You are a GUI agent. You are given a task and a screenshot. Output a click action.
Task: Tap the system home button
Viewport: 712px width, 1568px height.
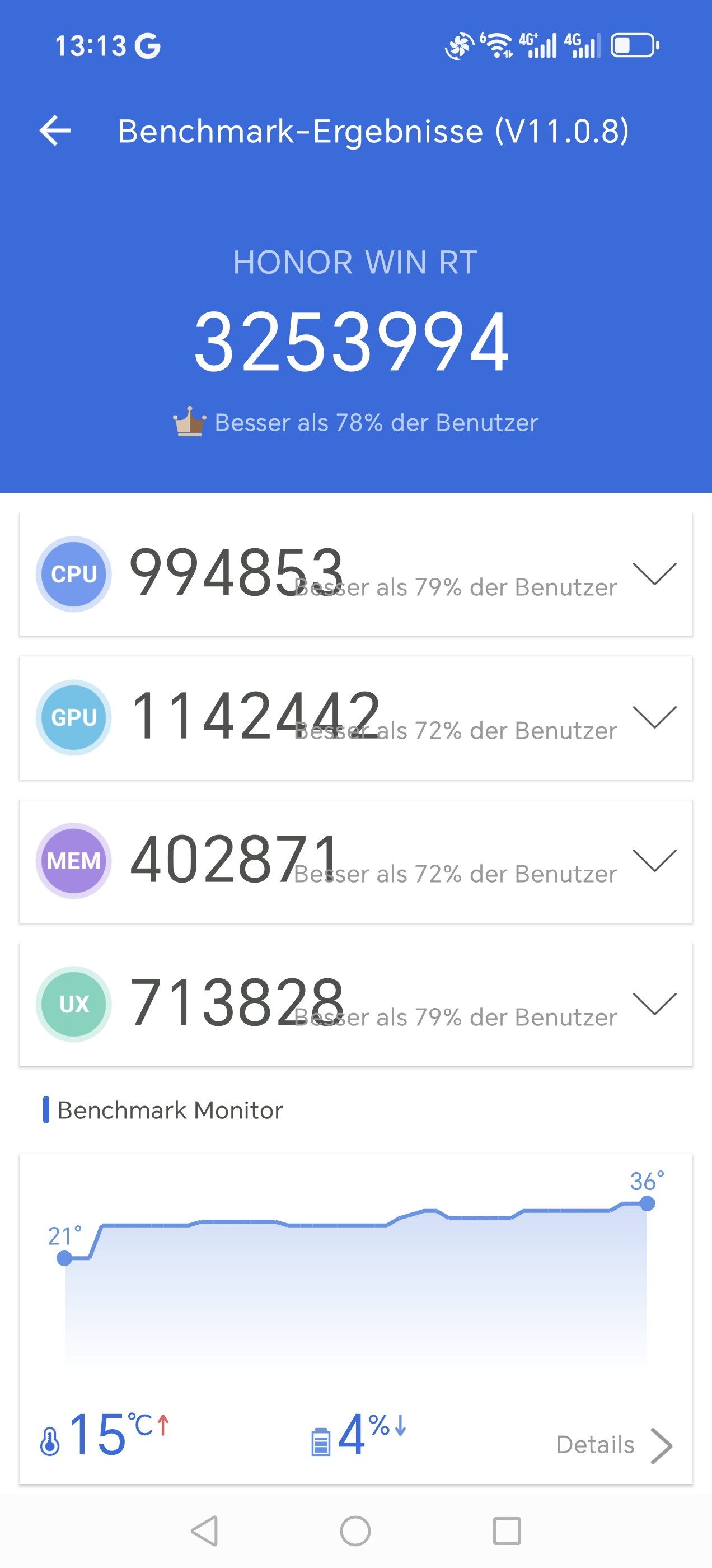point(355,1531)
